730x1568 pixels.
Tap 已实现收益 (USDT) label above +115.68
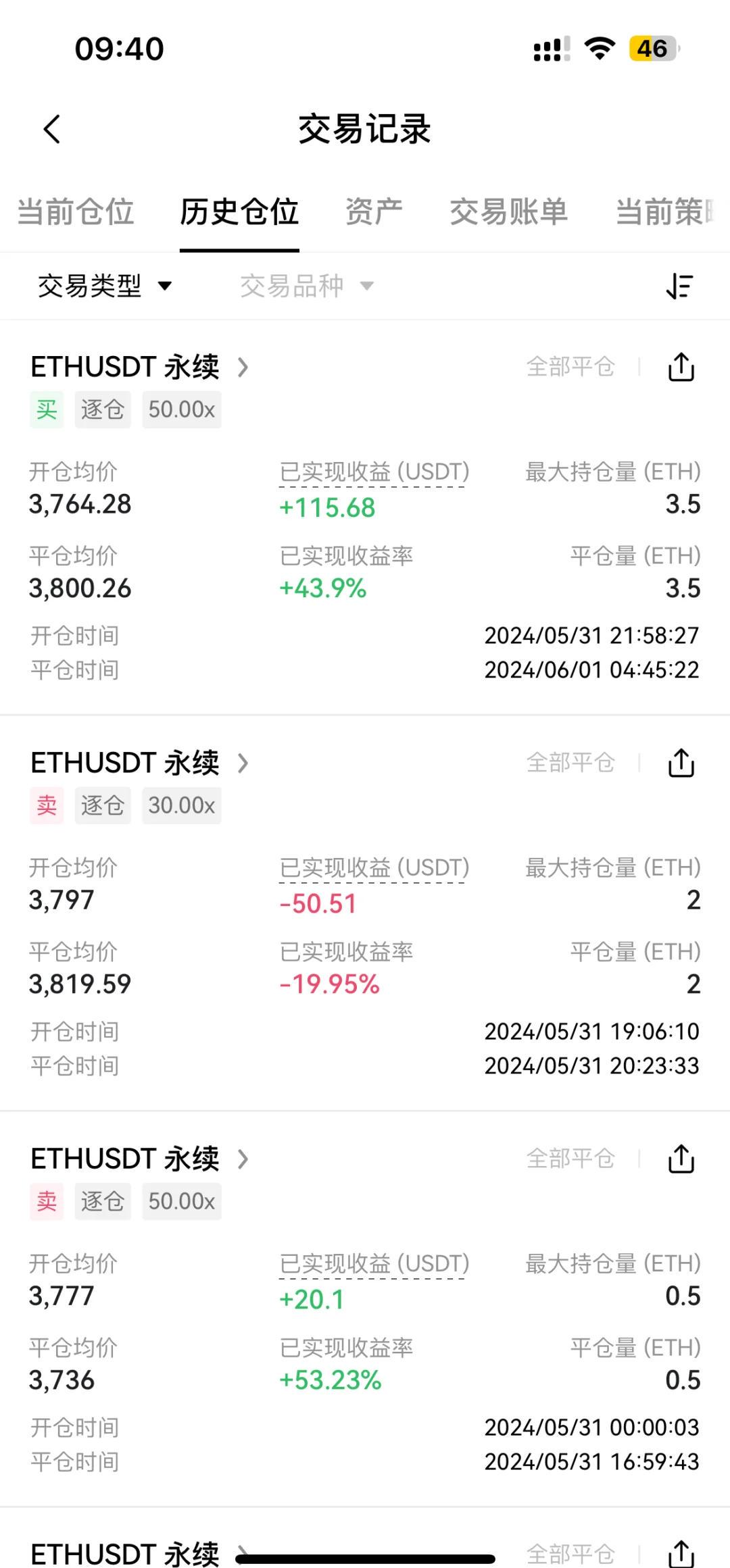click(374, 472)
